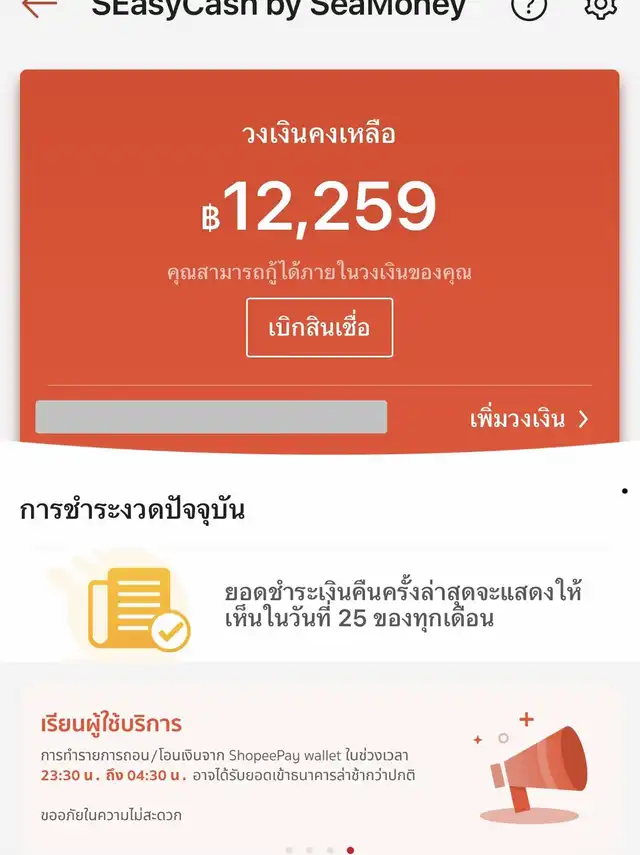Open เพิ่มวงเงิน to increase credit limit
This screenshot has height=855, width=640.
529,419
